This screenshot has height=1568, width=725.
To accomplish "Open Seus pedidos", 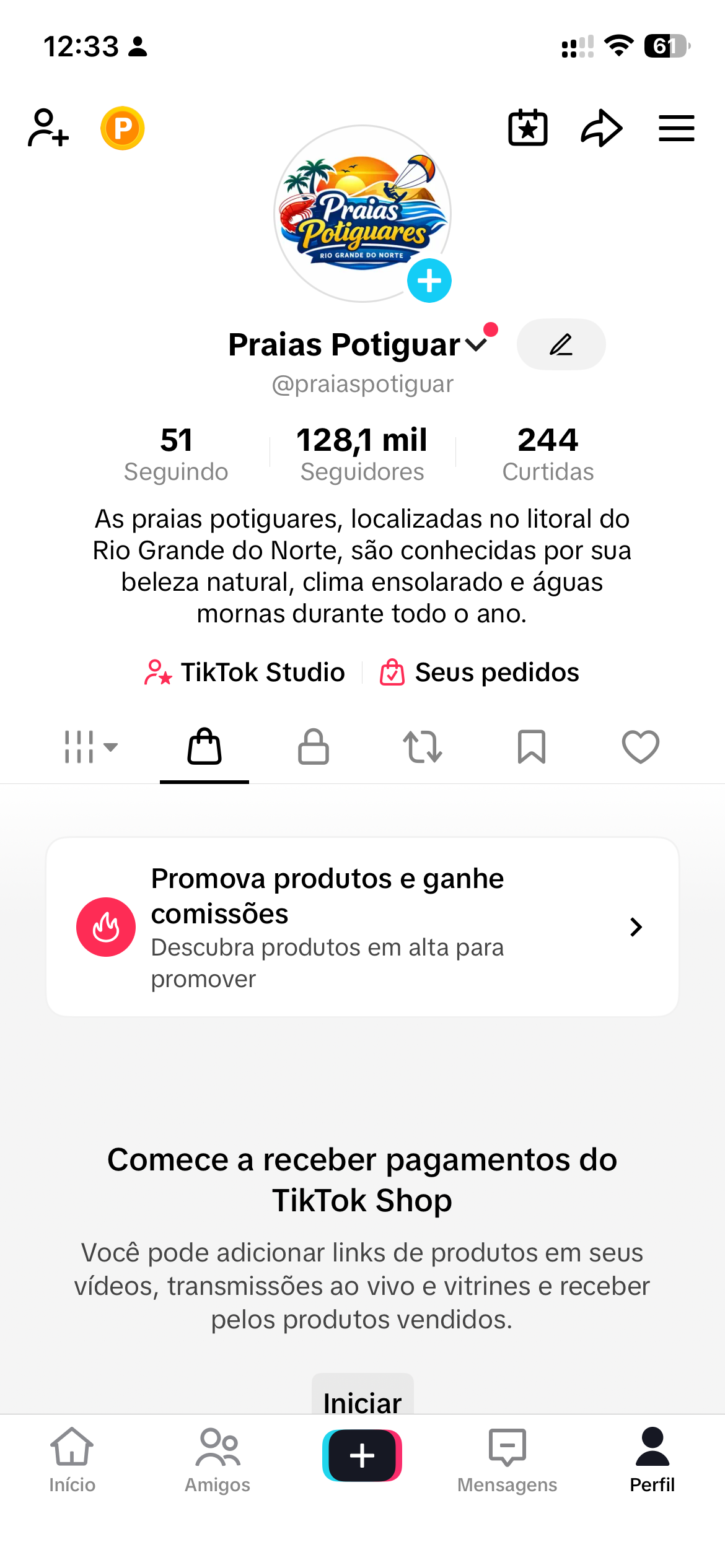I will (x=480, y=673).
